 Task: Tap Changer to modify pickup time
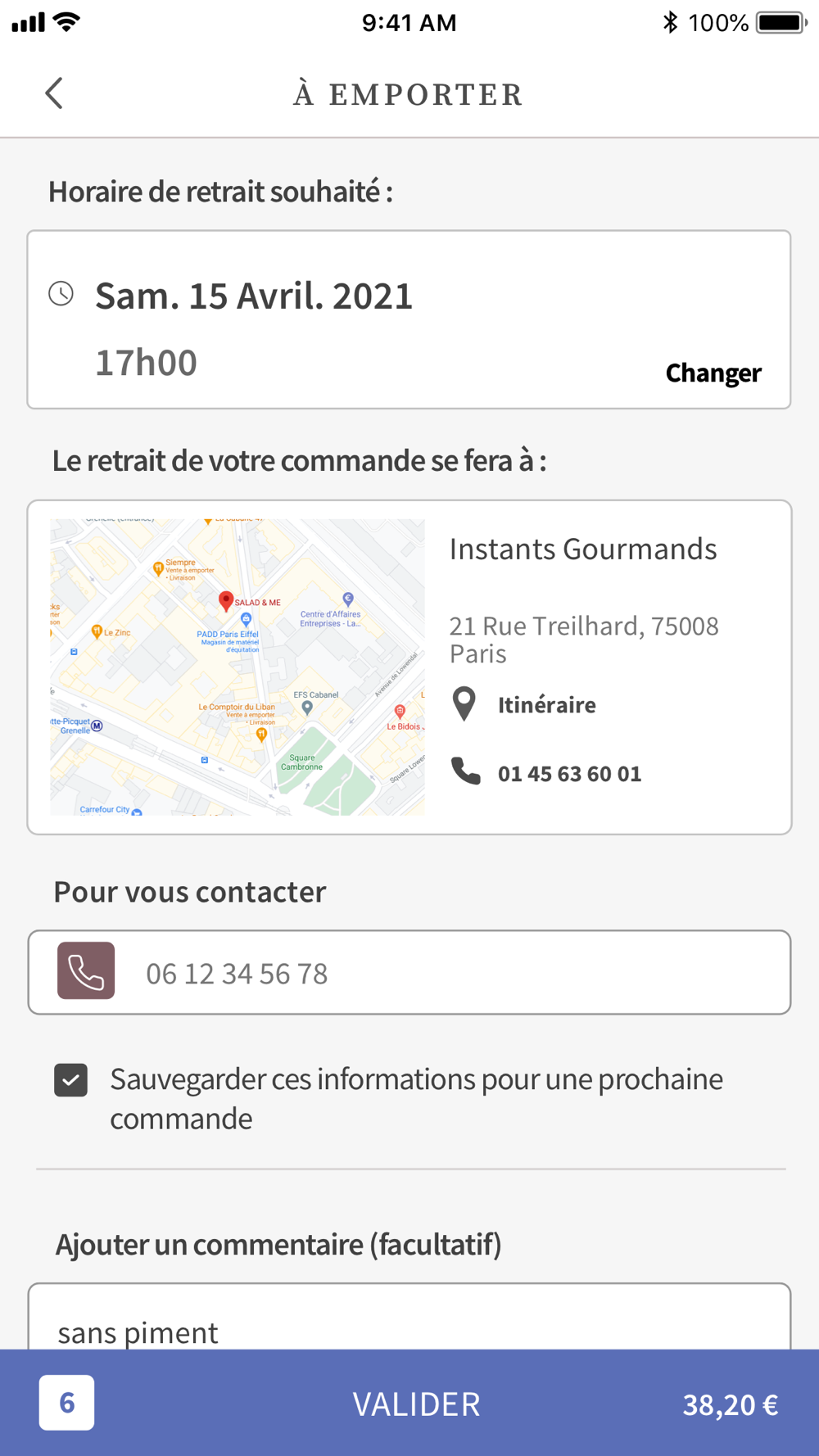coord(713,373)
